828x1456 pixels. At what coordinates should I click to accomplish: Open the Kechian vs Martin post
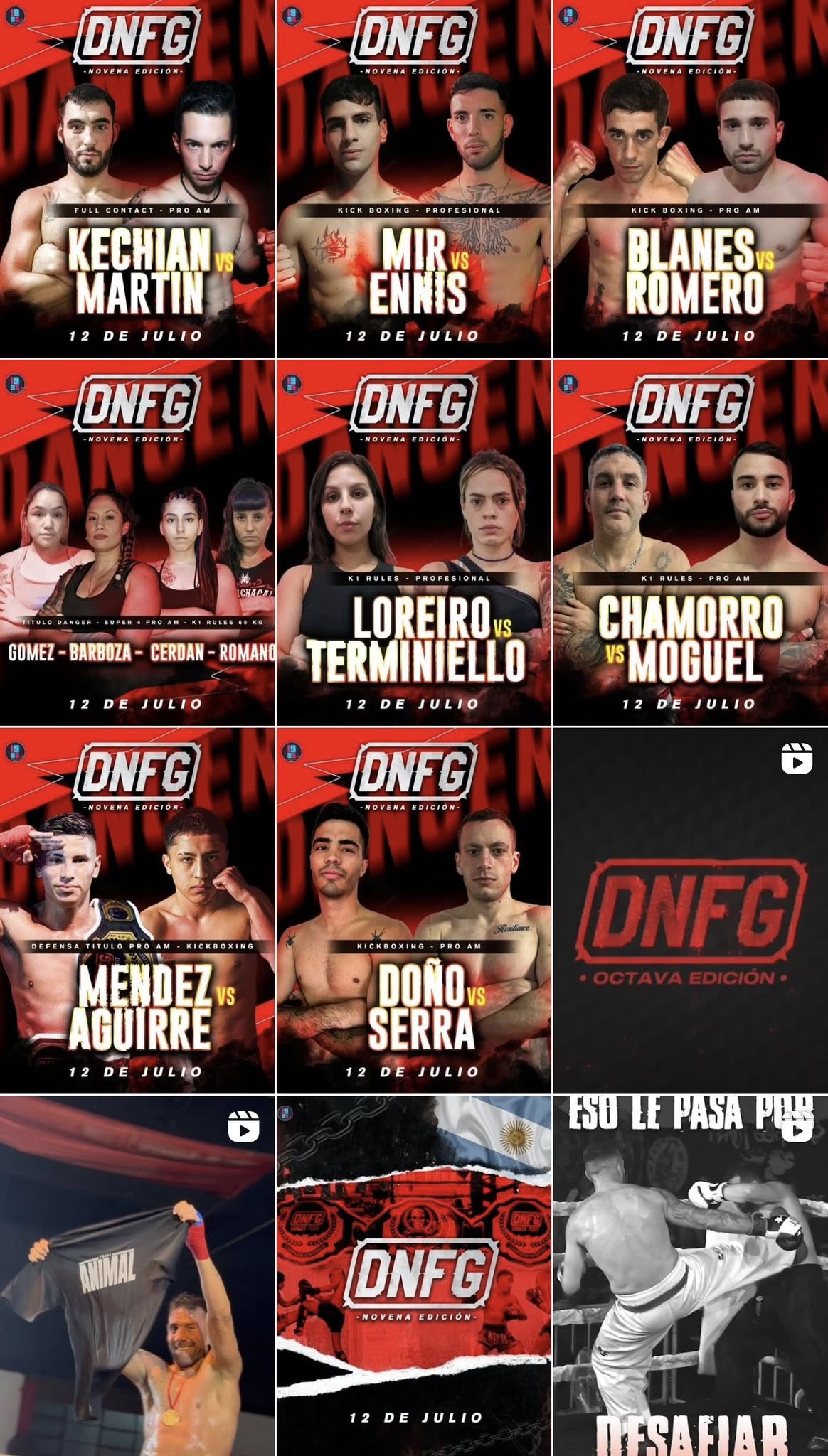click(137, 178)
